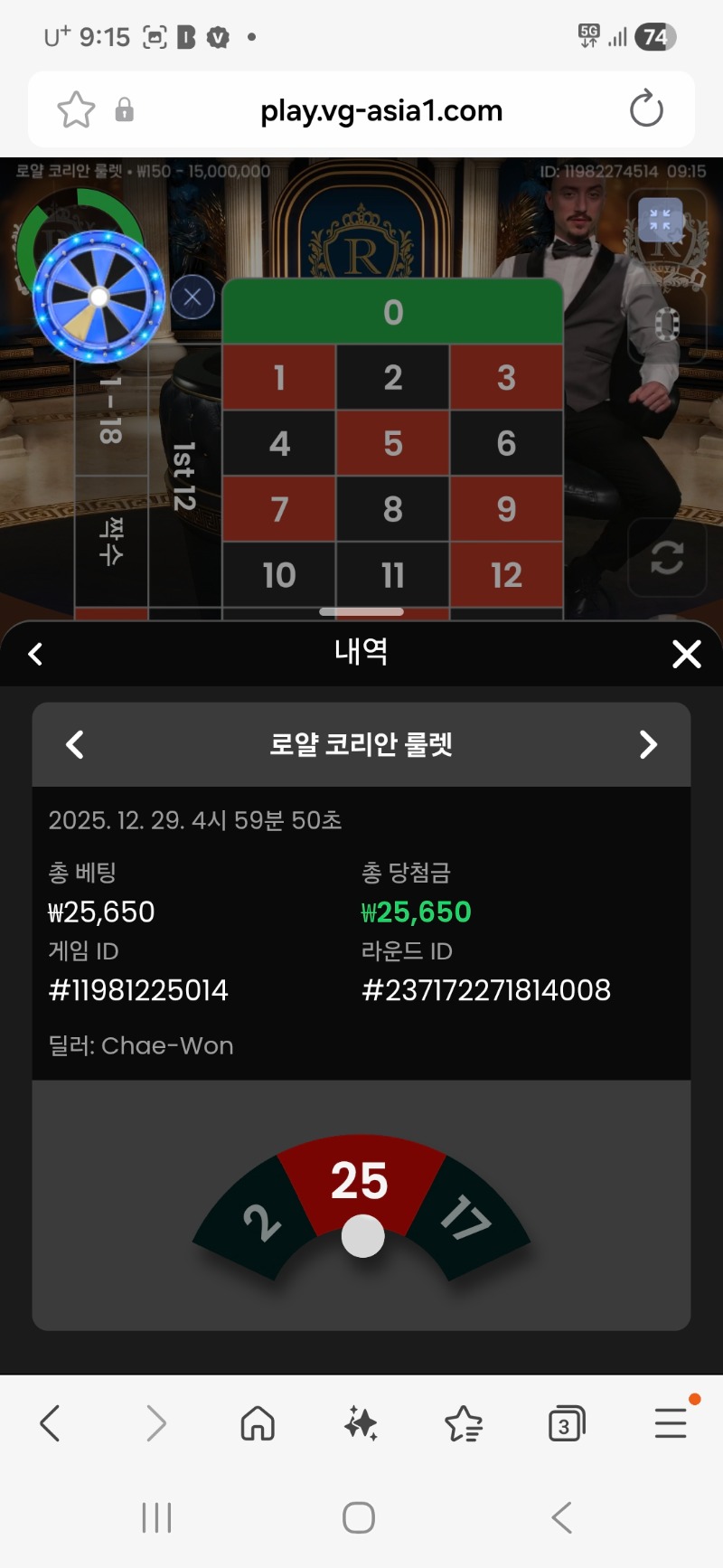The width and height of the screenshot is (723, 1568).
Task: Open the browser hamburger menu
Action: pyautogui.click(x=671, y=1422)
